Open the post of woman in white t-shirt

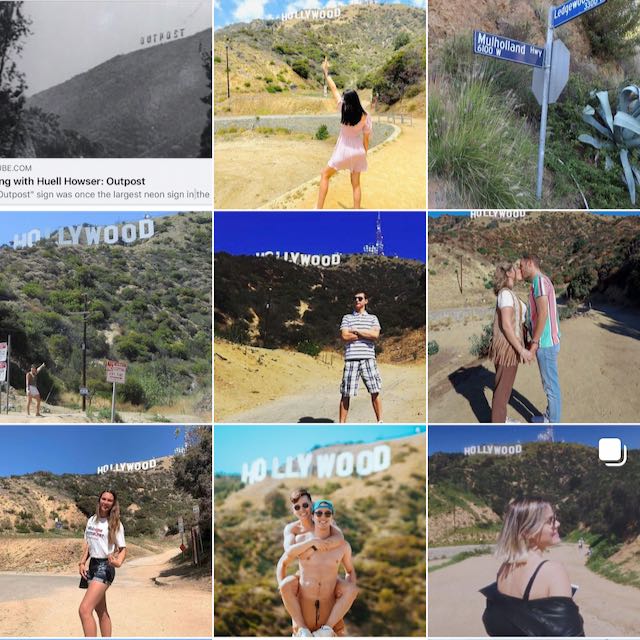pos(105,532)
